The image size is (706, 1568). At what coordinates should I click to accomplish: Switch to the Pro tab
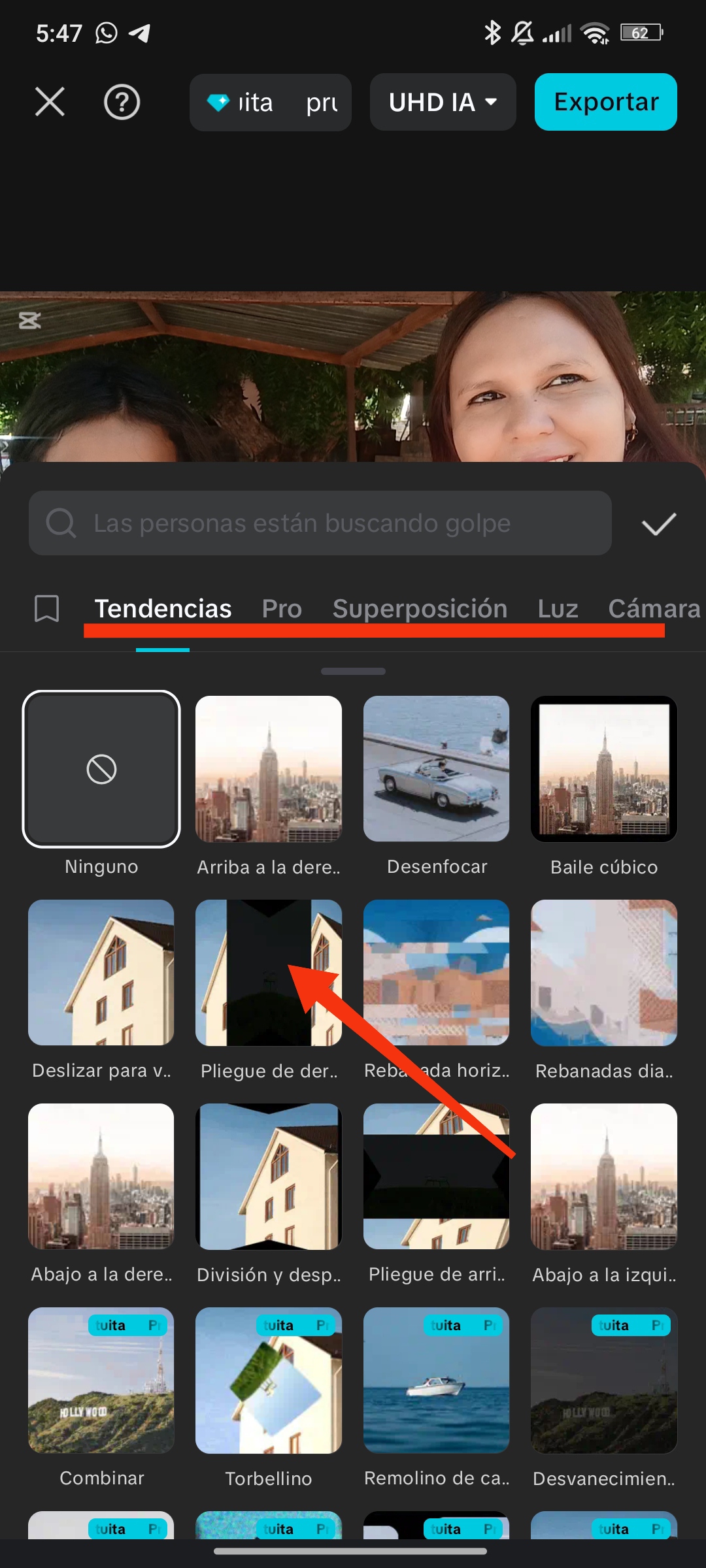[282, 608]
